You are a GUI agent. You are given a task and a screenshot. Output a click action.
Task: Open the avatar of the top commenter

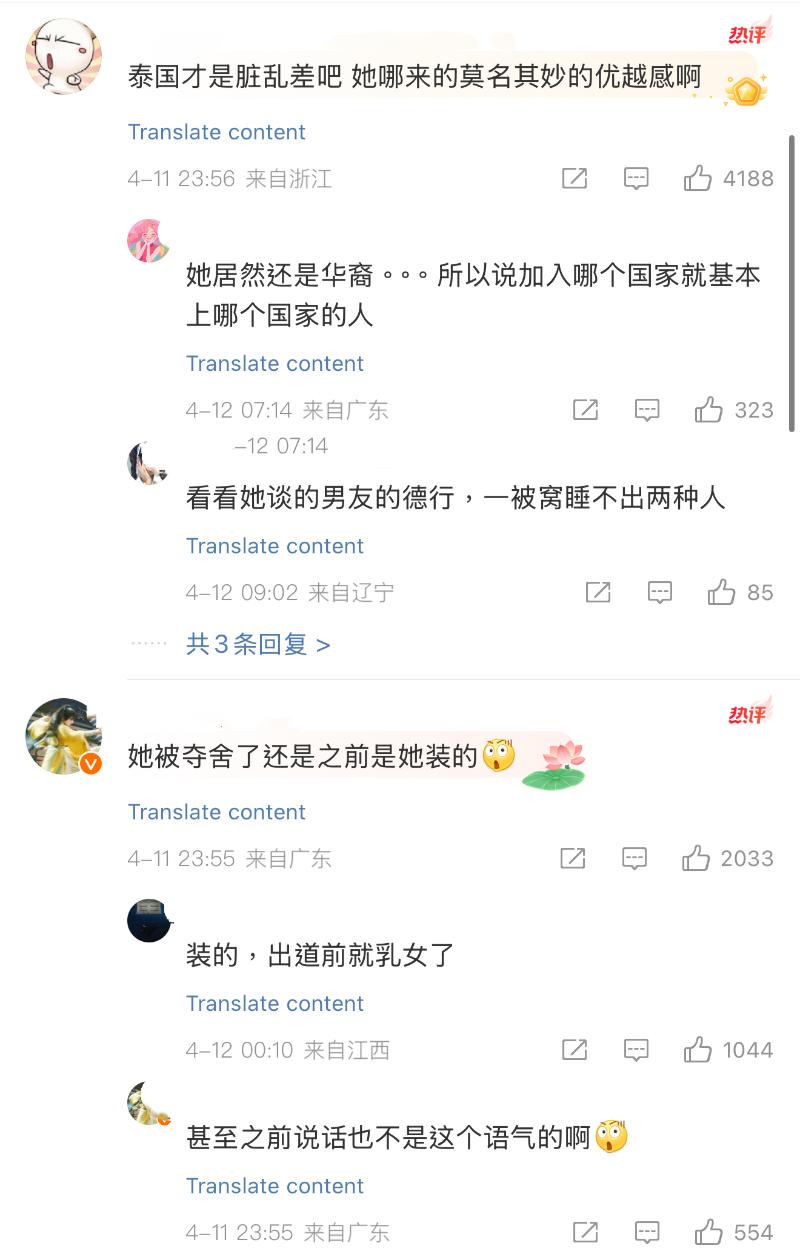[x=63, y=56]
